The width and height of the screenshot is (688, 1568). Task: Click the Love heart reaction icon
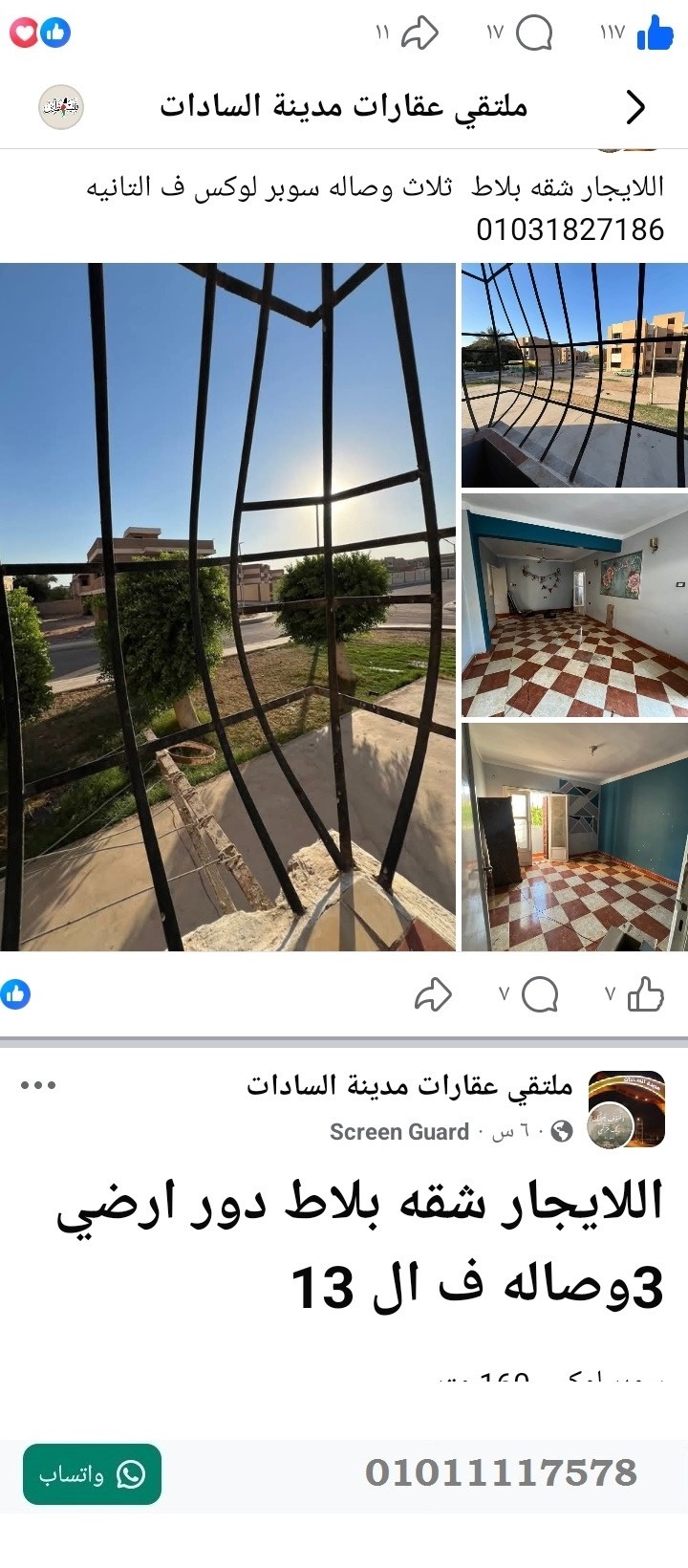pos(24,32)
